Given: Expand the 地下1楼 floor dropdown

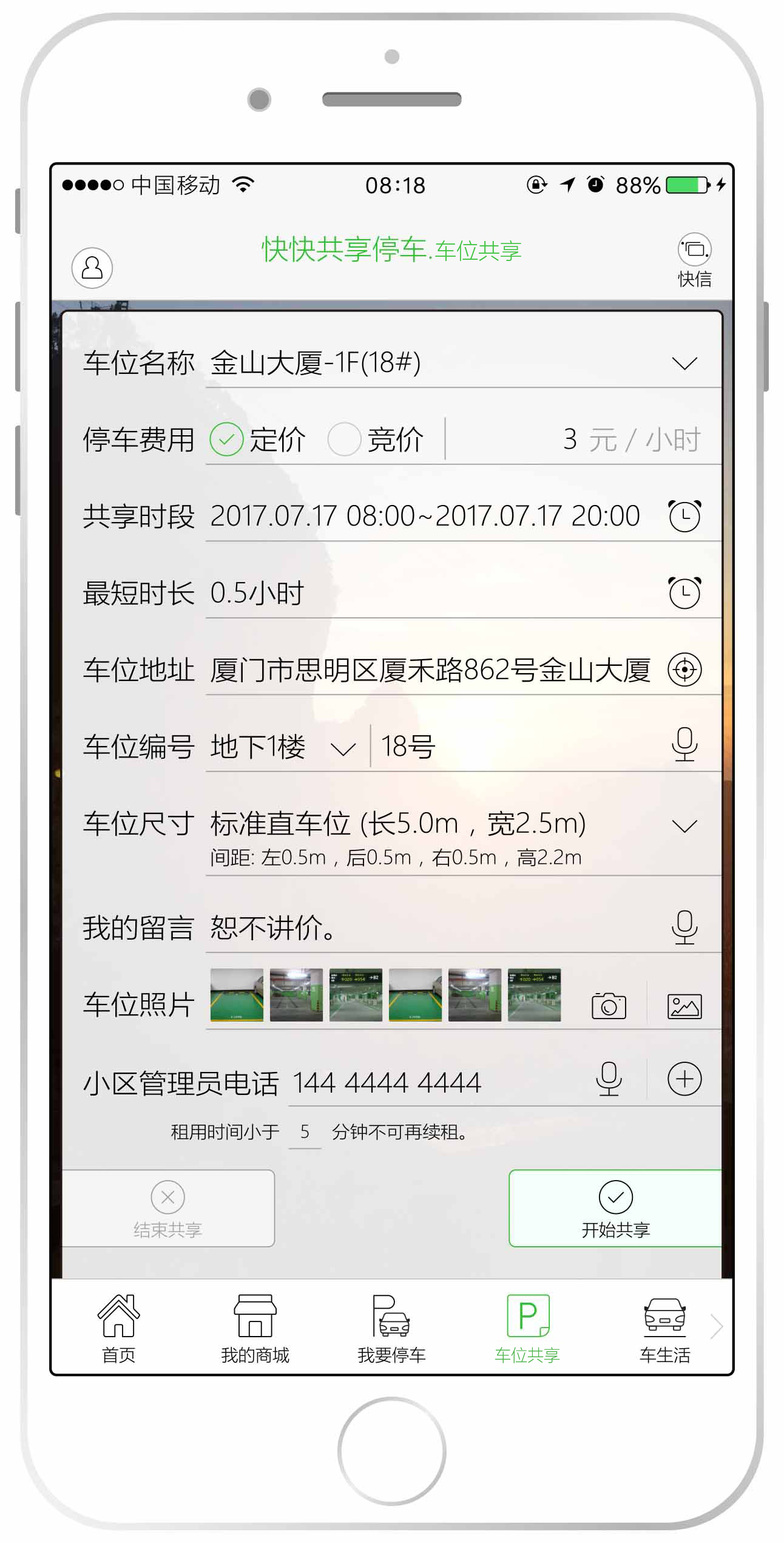Looking at the screenshot, I should [343, 748].
